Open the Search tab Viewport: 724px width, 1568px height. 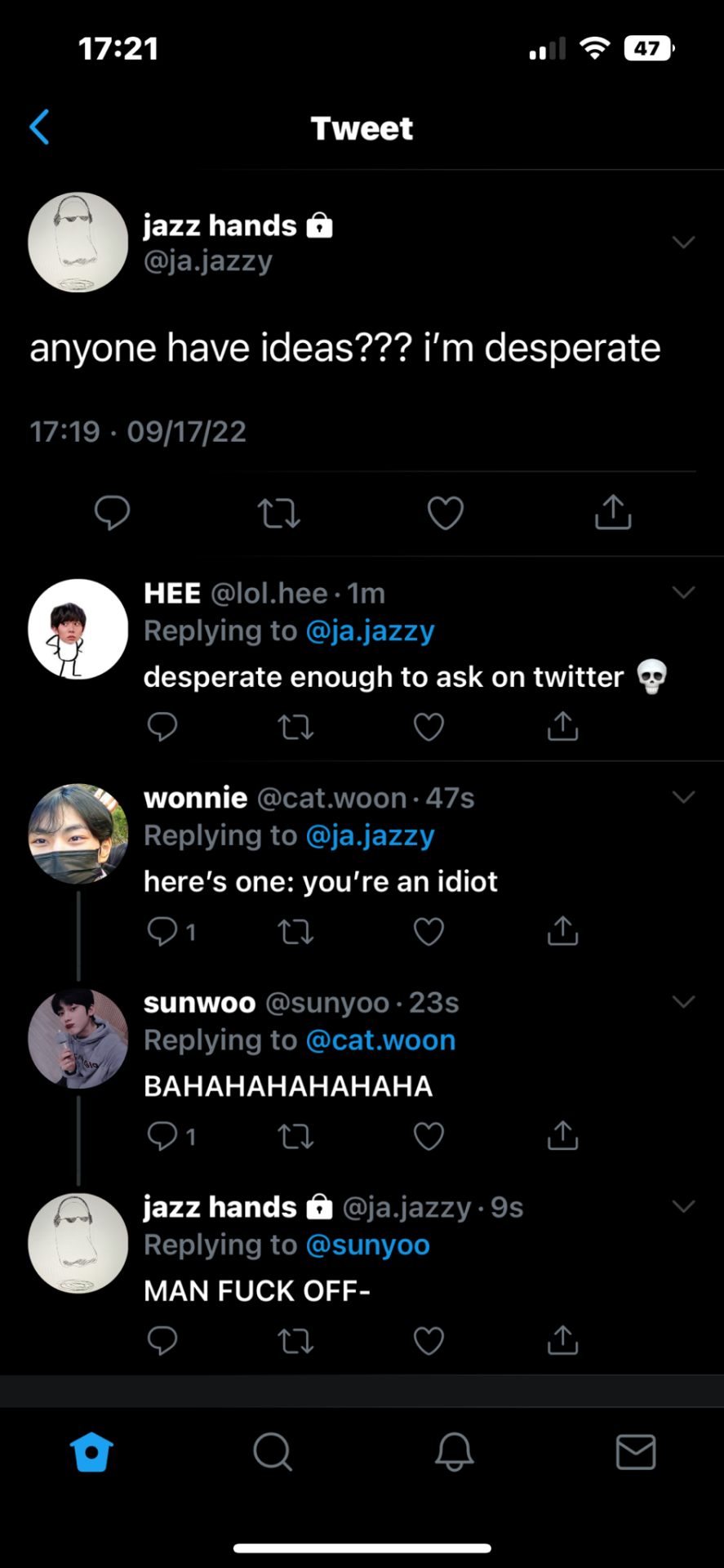[x=273, y=1452]
